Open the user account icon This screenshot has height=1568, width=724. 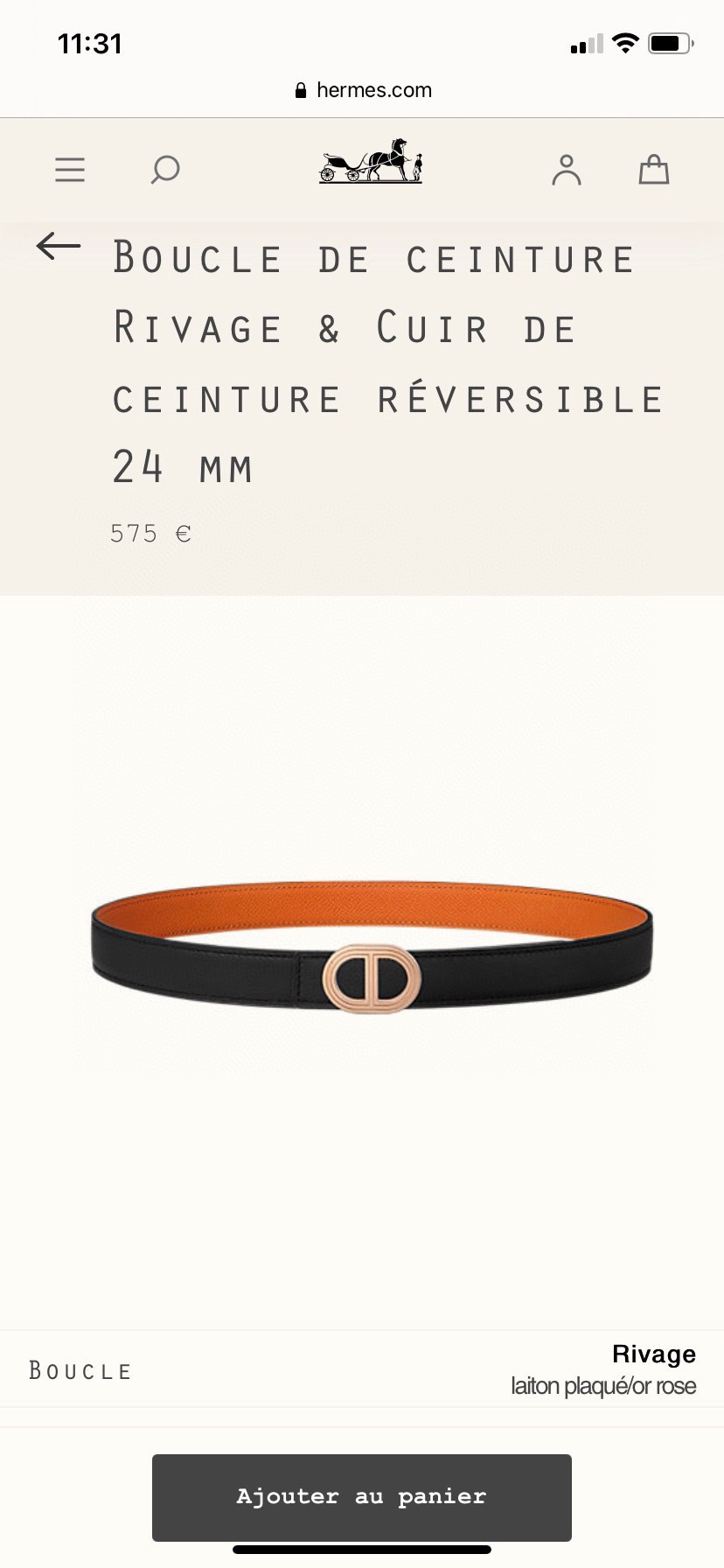[x=567, y=171]
